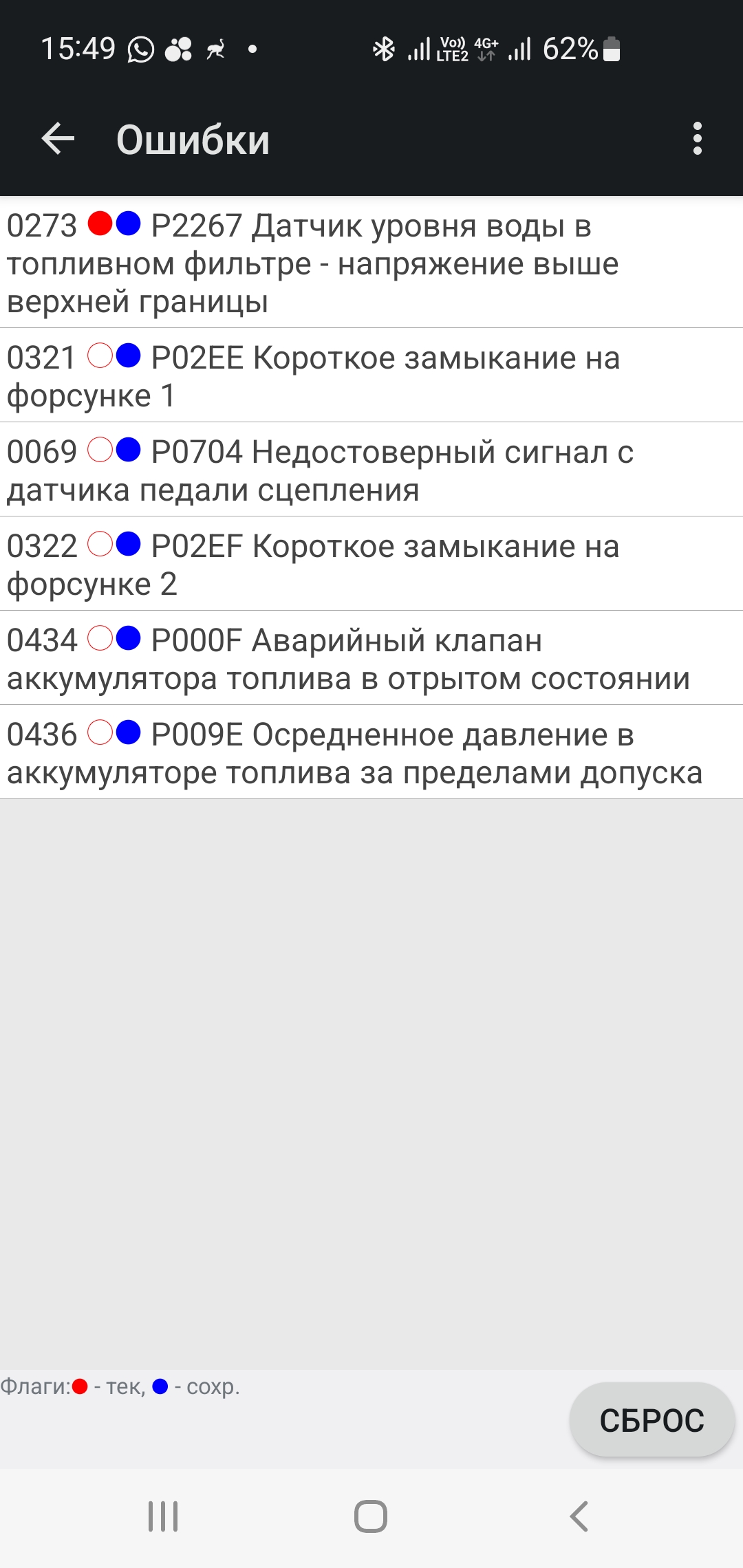Image resolution: width=743 pixels, height=1568 pixels.
Task: Go back using the app bar arrow
Action: [58, 140]
